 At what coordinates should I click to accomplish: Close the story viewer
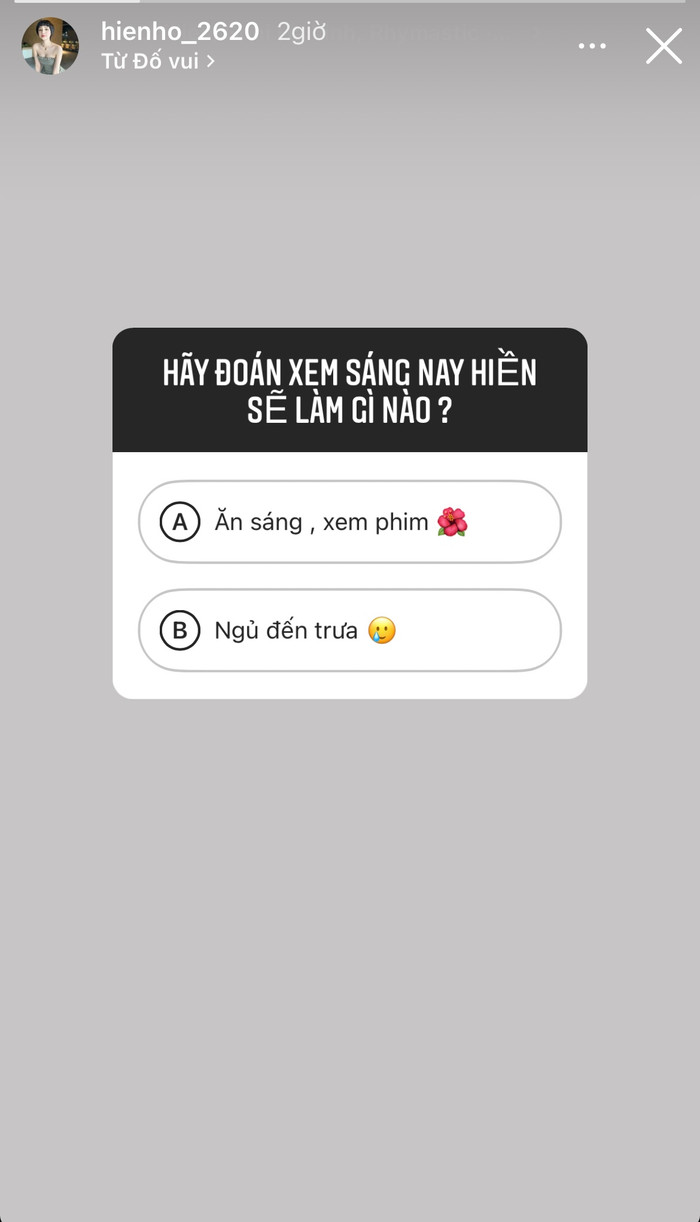[663, 46]
